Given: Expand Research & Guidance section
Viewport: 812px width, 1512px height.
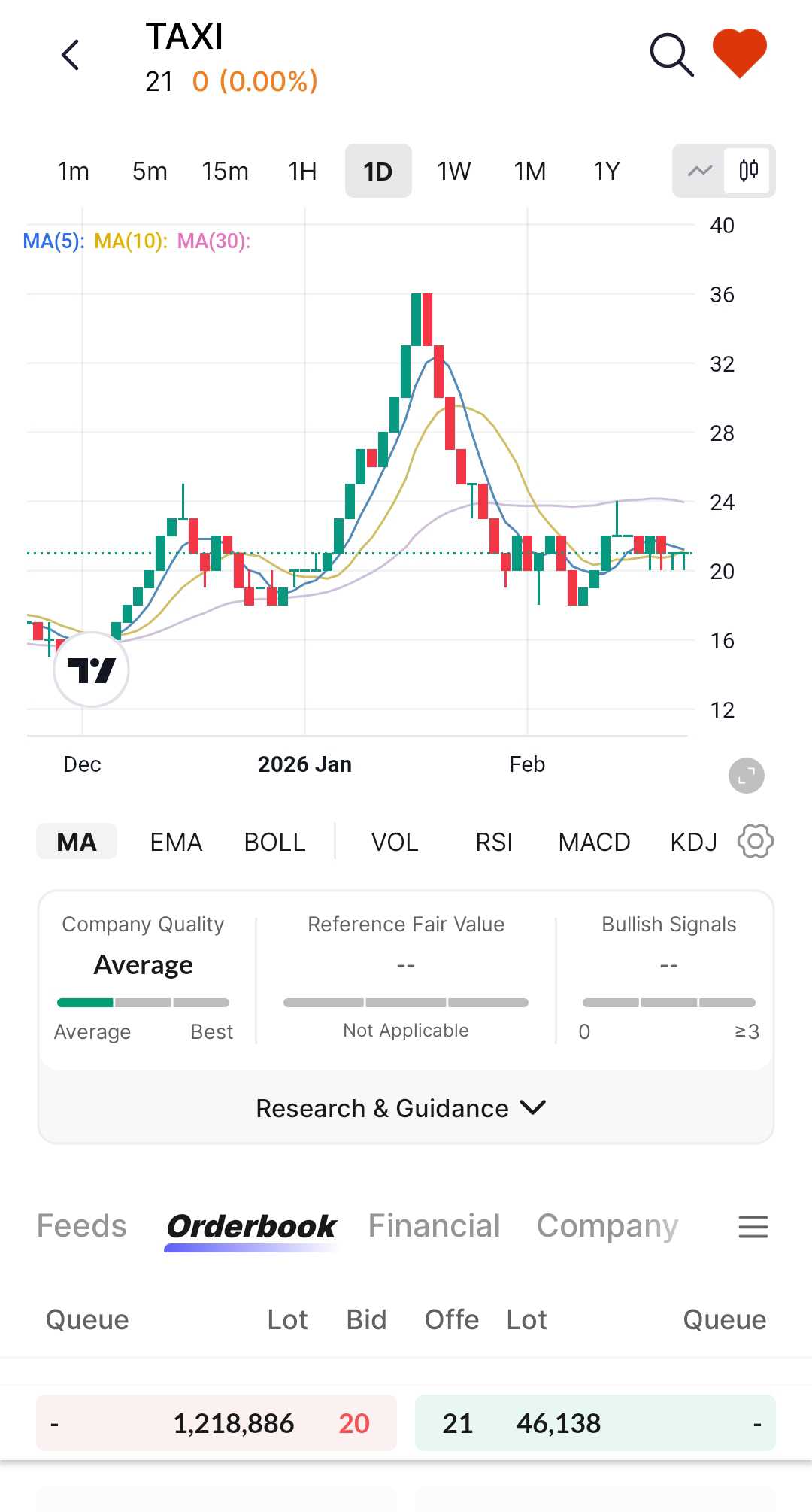Looking at the screenshot, I should pos(401,1108).
